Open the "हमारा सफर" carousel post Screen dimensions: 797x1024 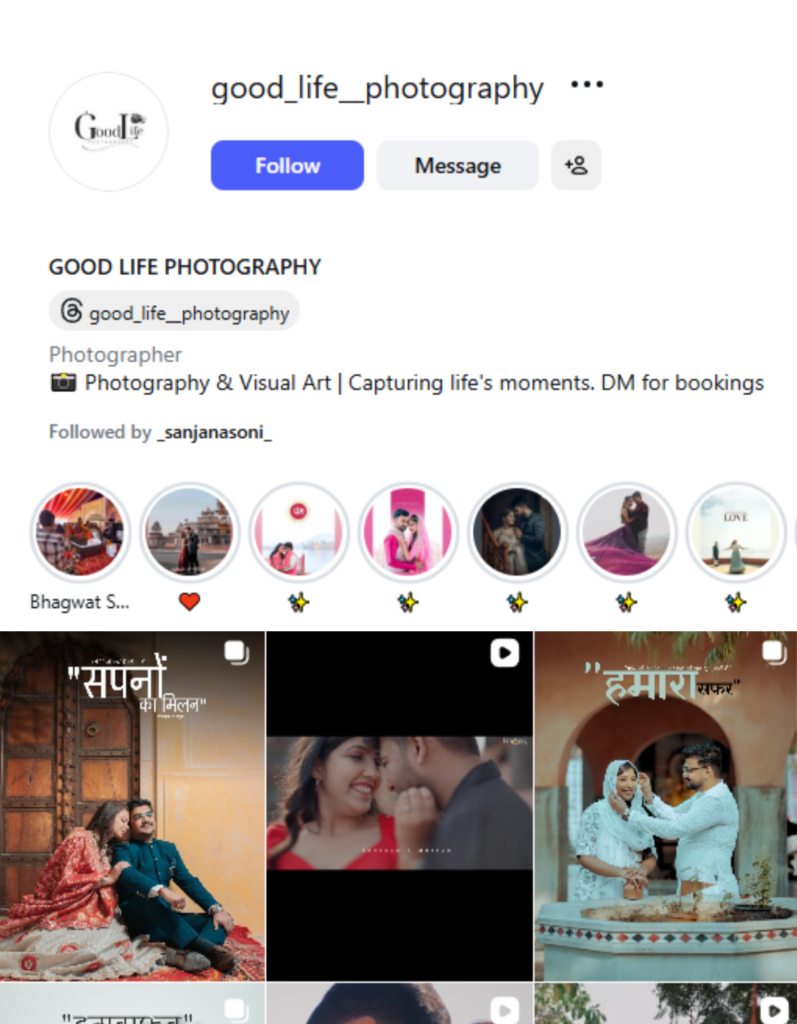point(666,805)
